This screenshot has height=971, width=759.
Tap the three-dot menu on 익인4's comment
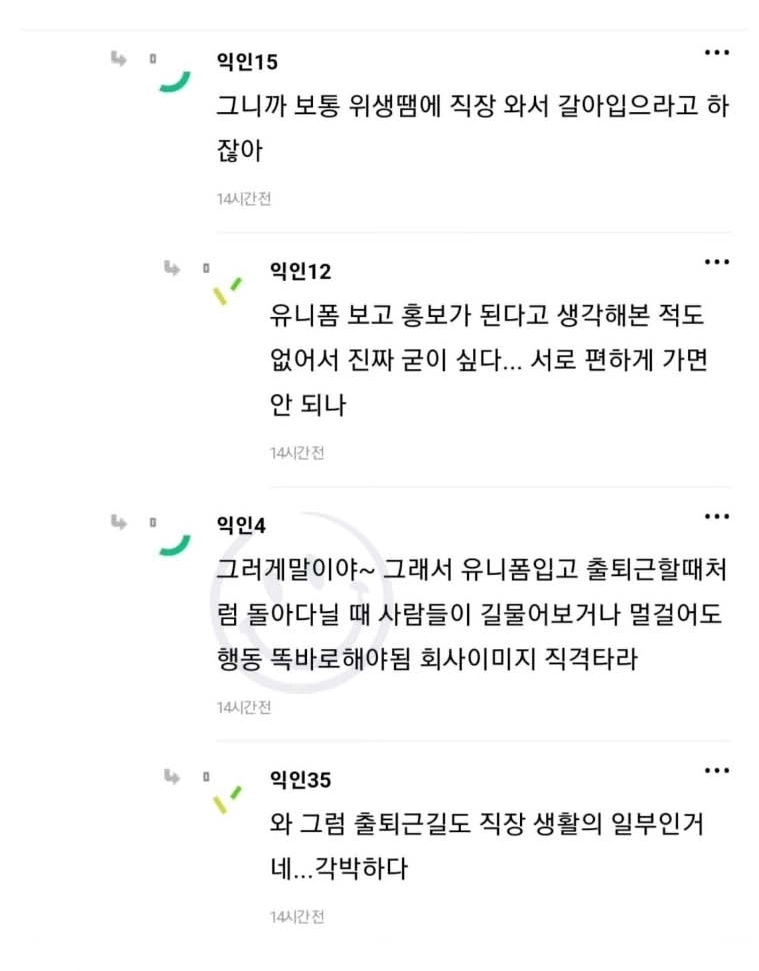pyautogui.click(x=716, y=516)
